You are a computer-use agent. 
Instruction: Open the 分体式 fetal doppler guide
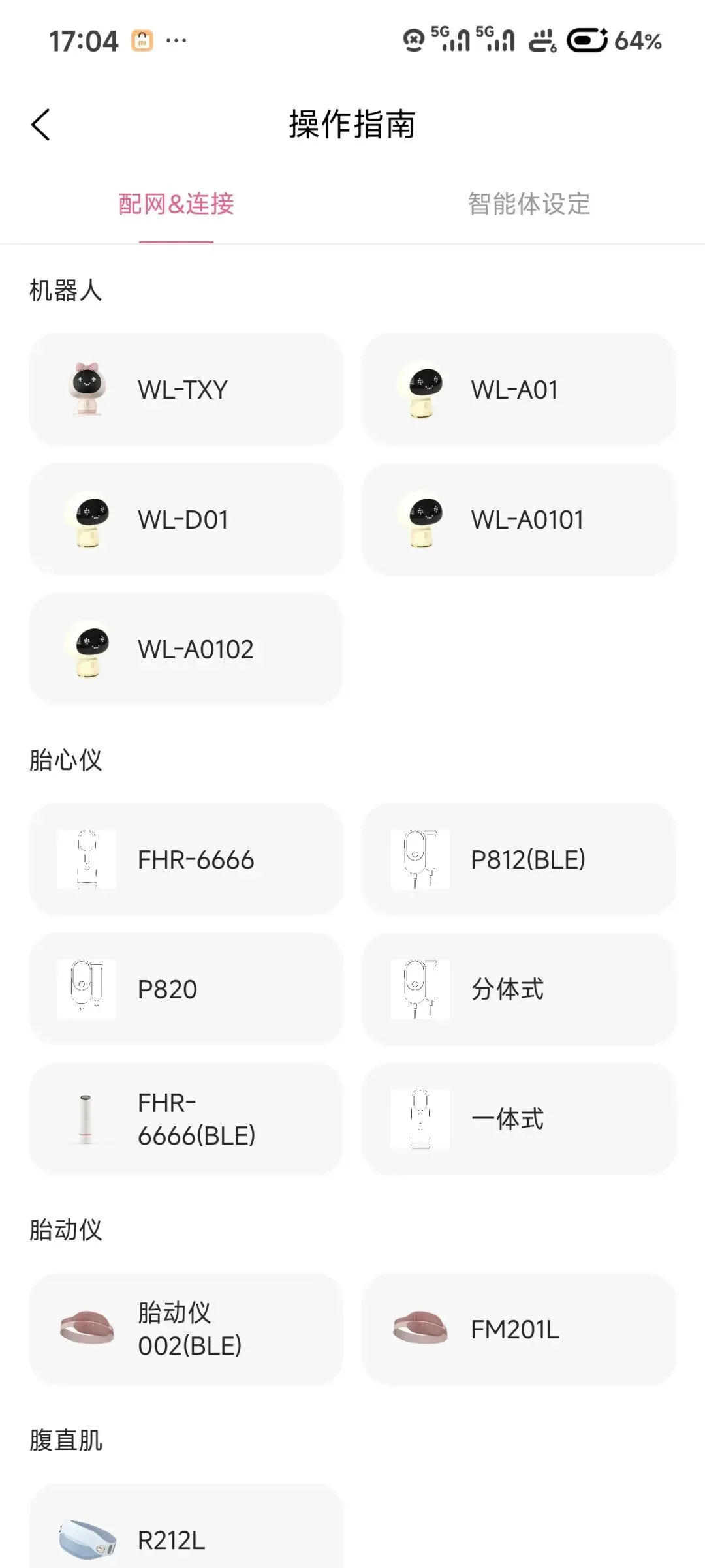point(519,989)
